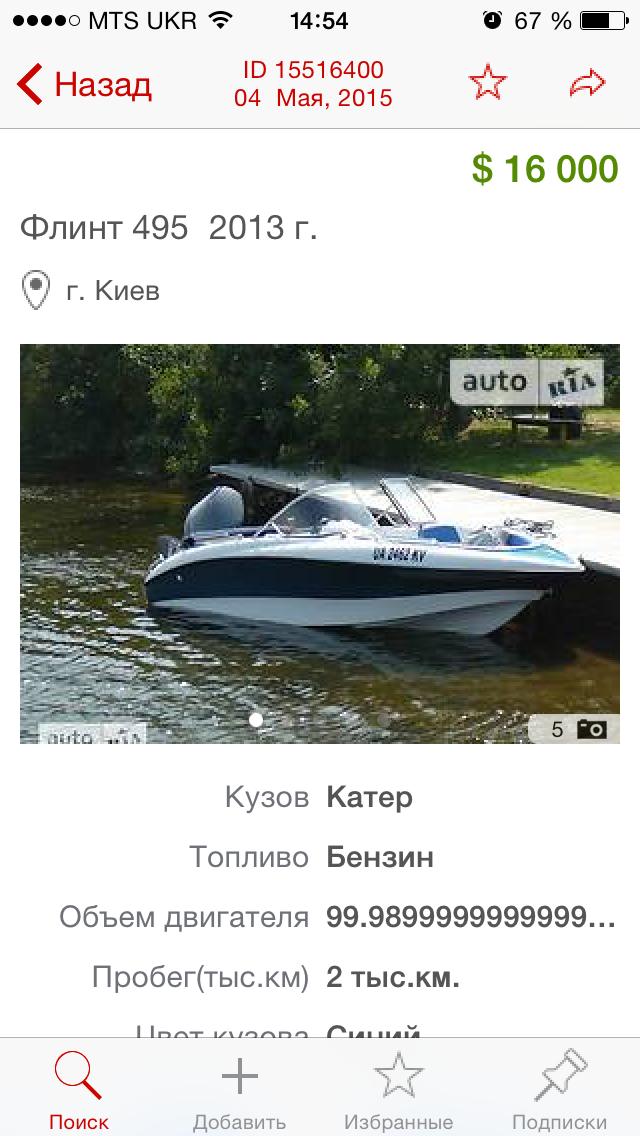640x1136 pixels.
Task: Add this listing to favorites with the star
Action: (x=488, y=84)
